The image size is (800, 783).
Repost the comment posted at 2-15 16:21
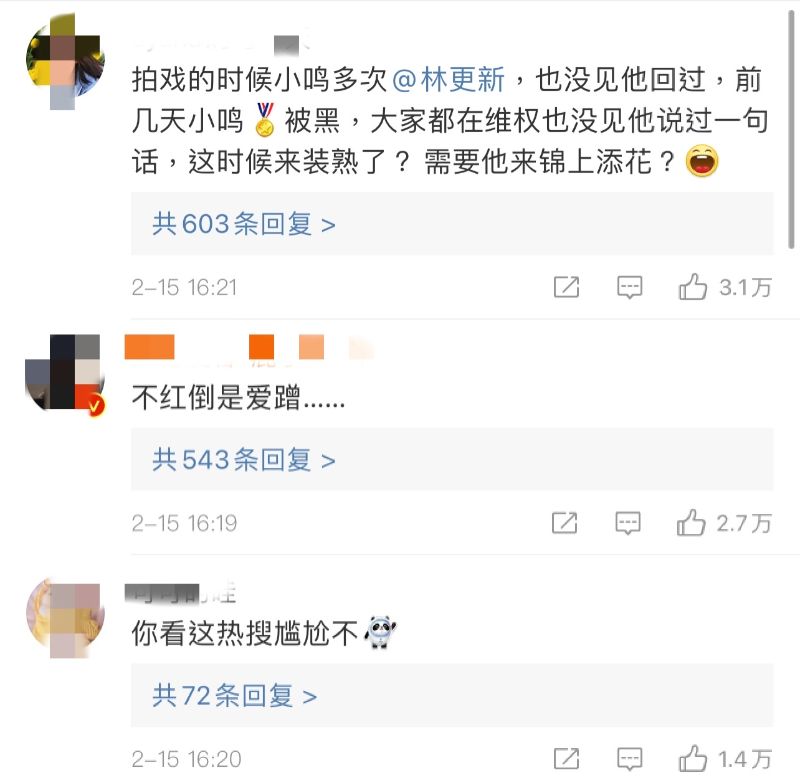point(566,288)
